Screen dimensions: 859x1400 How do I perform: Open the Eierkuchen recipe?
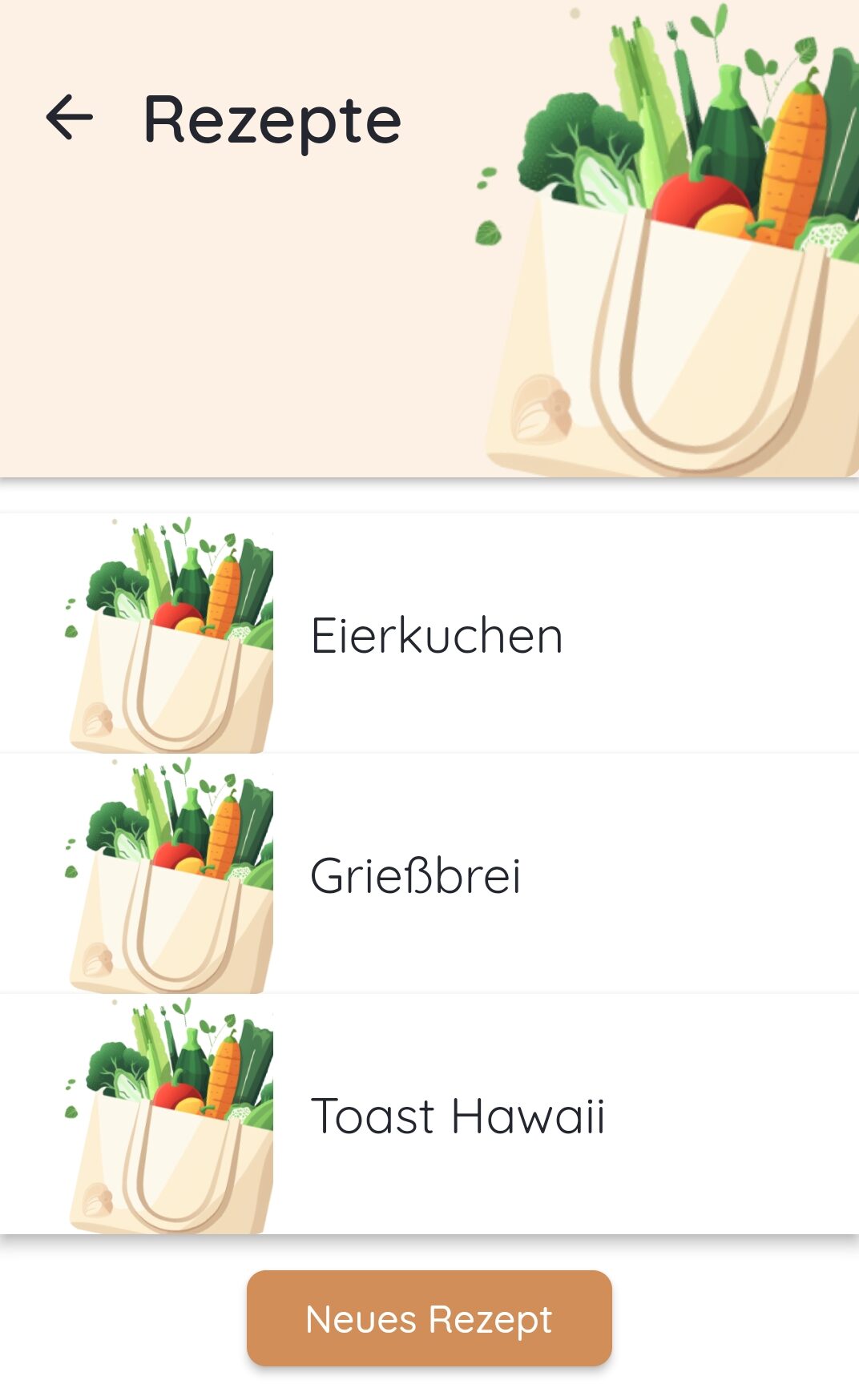click(x=436, y=636)
